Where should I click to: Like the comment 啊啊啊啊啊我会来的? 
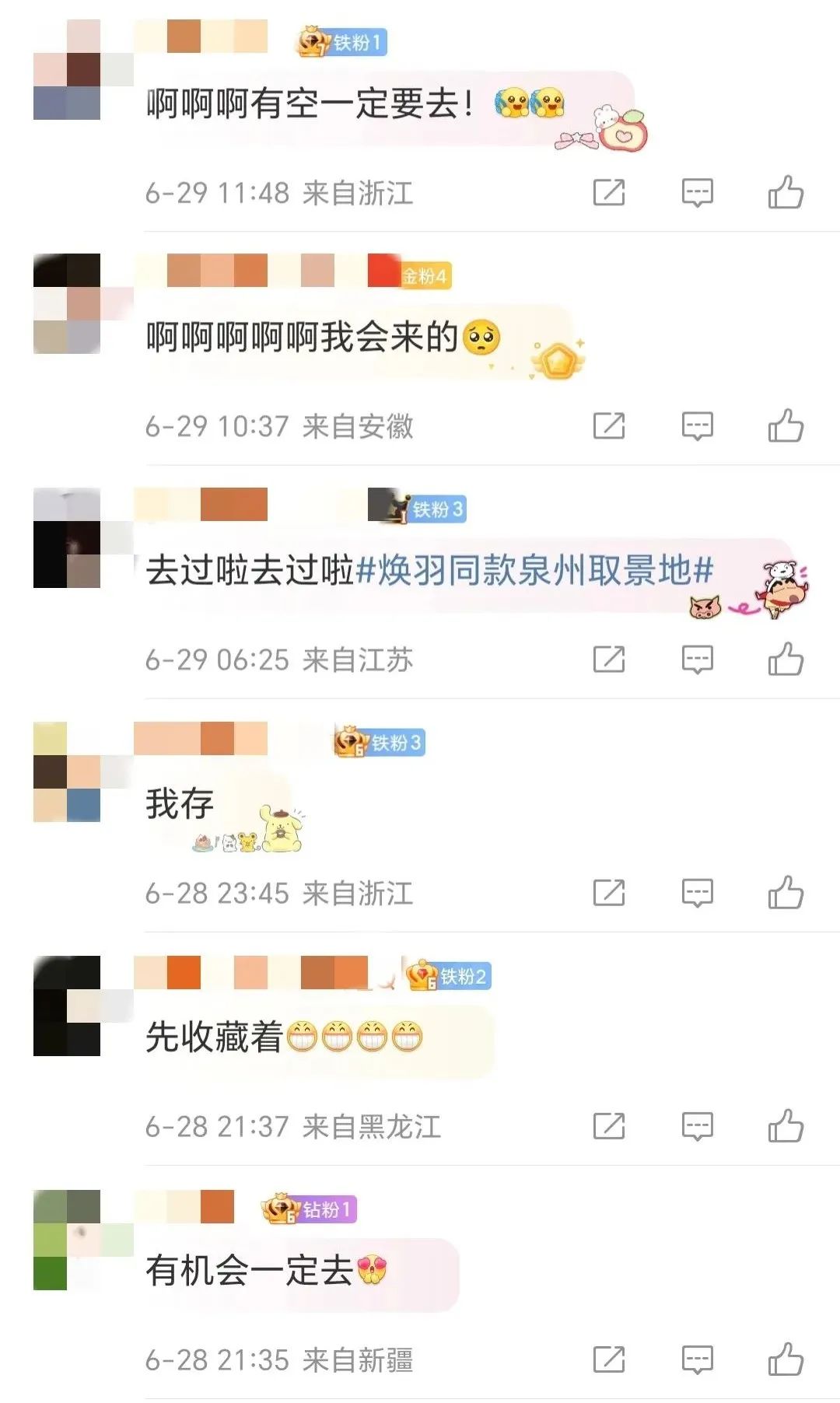[x=786, y=425]
